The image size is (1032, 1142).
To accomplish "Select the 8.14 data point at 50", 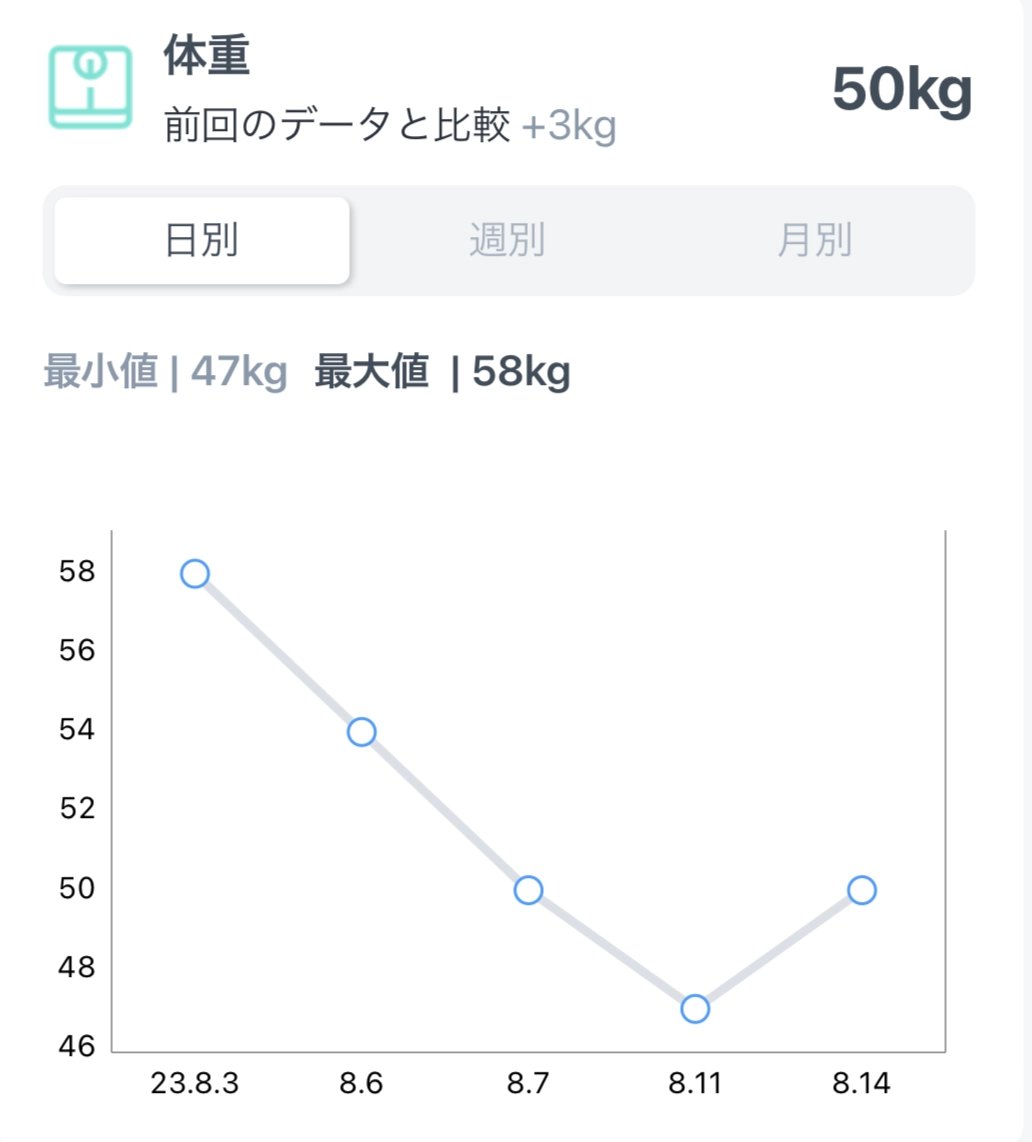I will click(x=862, y=890).
